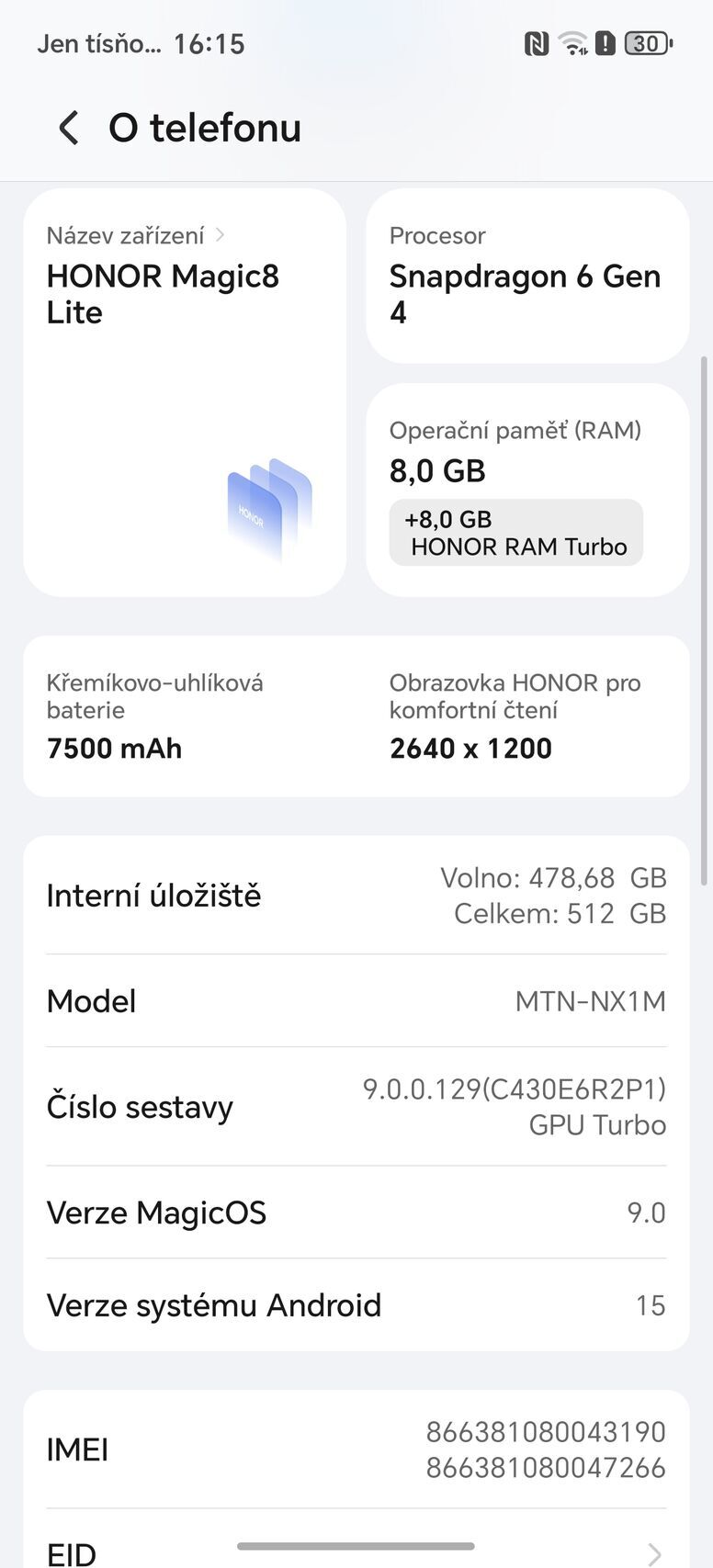Tap the battery indicator showing 30
Viewport: 713px width, 1568px height.
[643, 43]
